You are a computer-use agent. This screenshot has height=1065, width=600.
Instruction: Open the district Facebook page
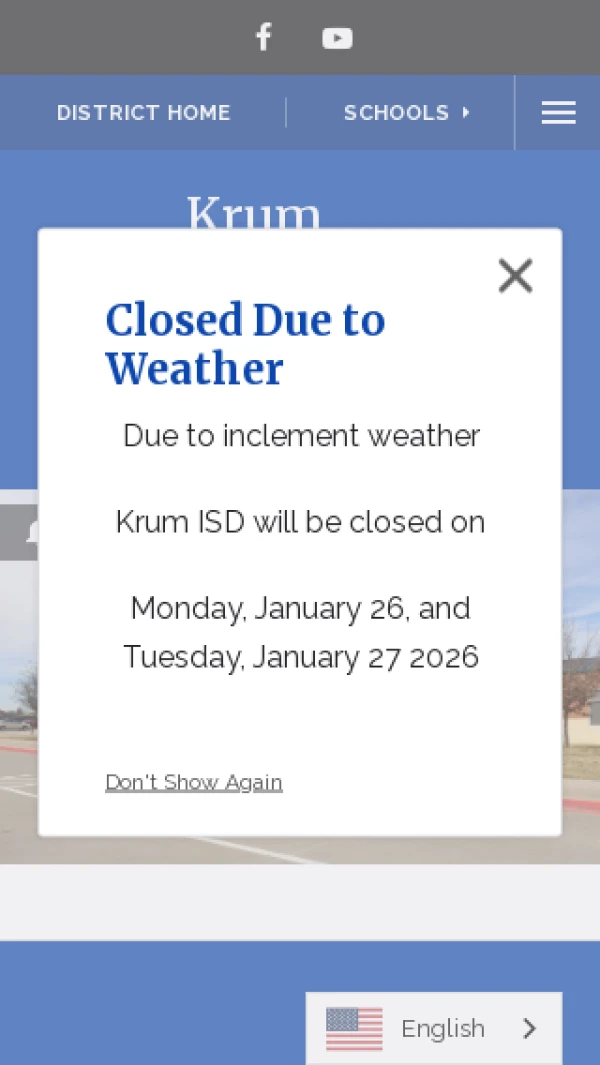263,38
